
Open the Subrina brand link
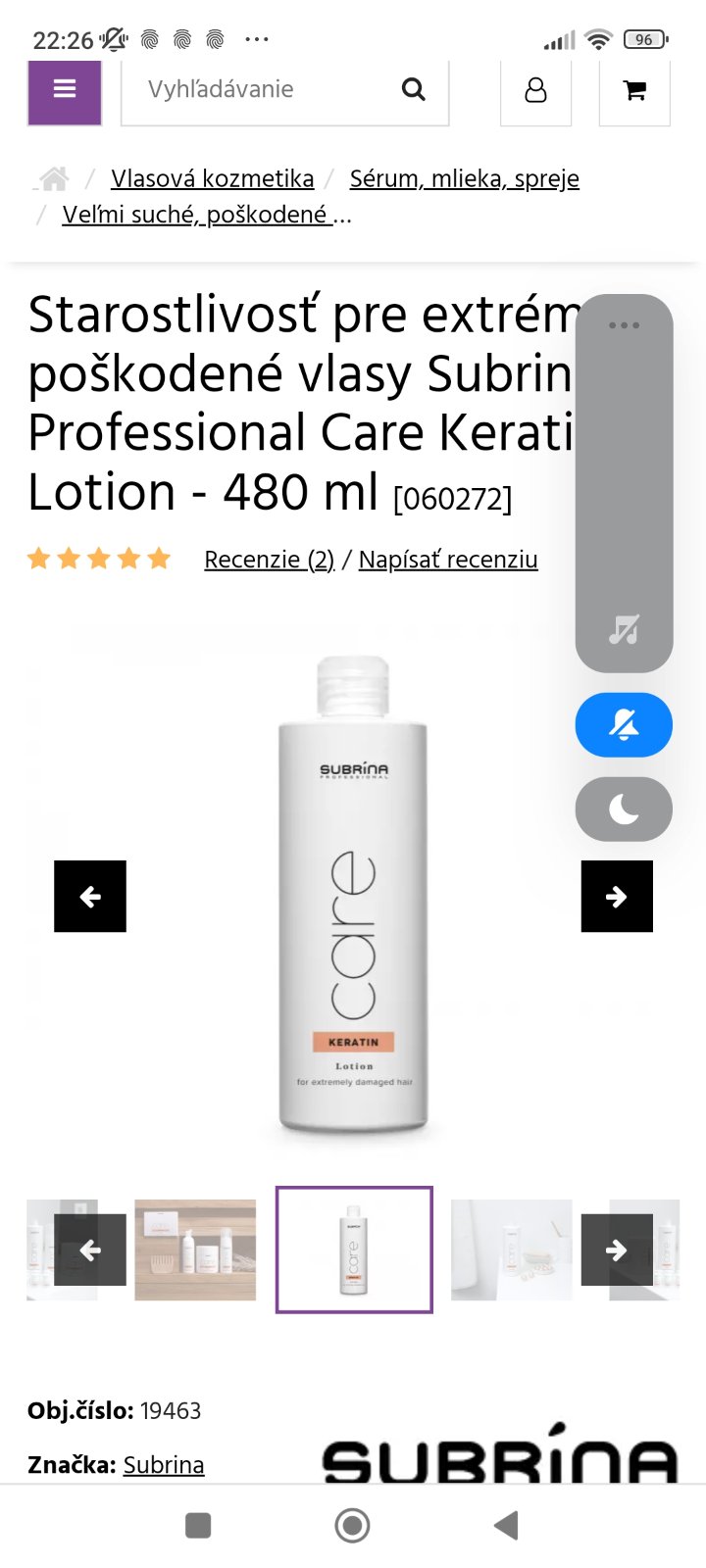[164, 1465]
